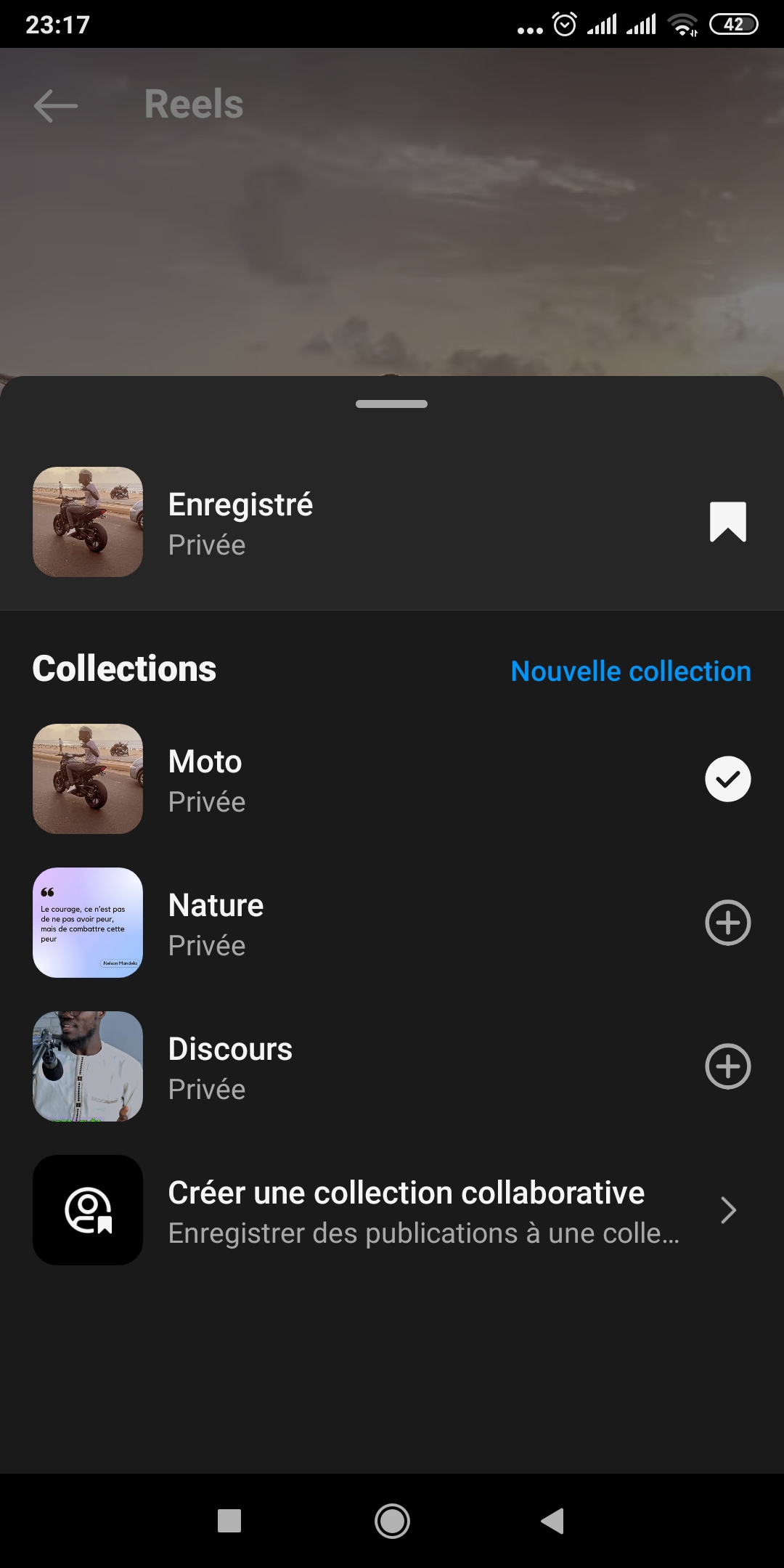Tap the bottom sheet drag handle
Screen dimensions: 784x1568
(391, 404)
